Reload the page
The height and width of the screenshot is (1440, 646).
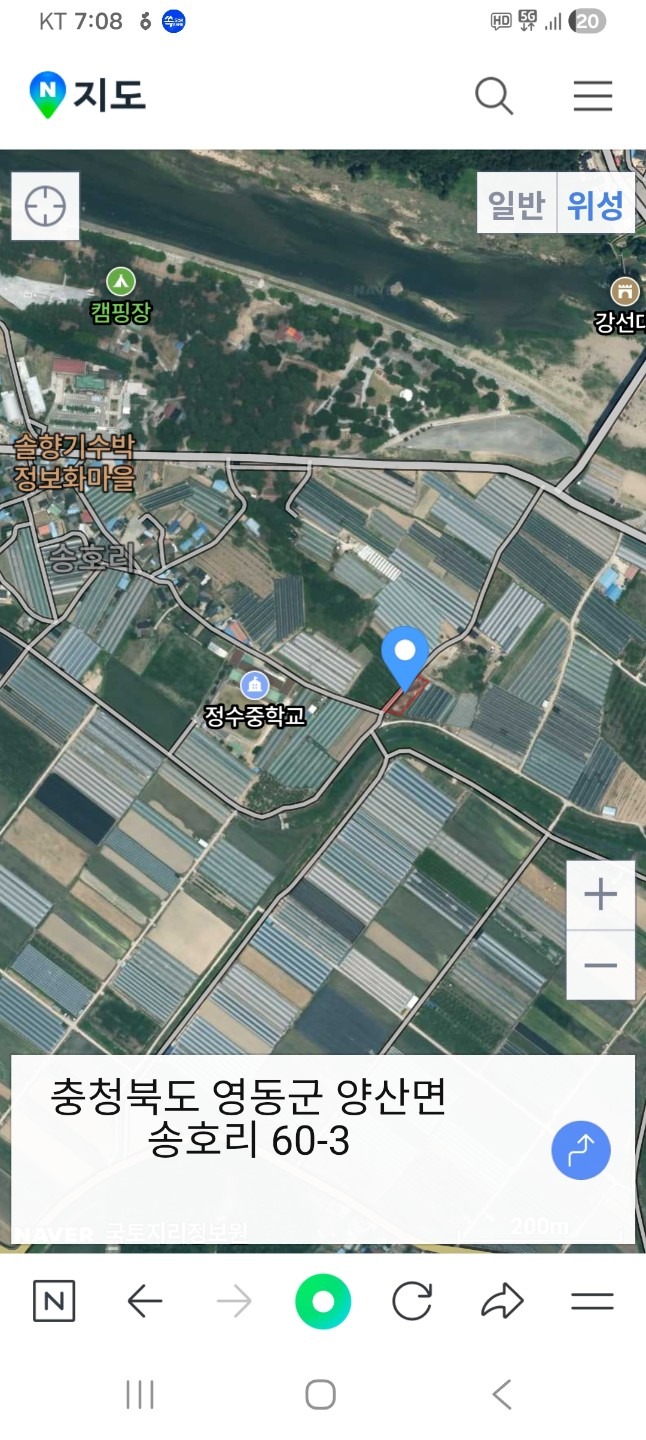pos(412,1301)
